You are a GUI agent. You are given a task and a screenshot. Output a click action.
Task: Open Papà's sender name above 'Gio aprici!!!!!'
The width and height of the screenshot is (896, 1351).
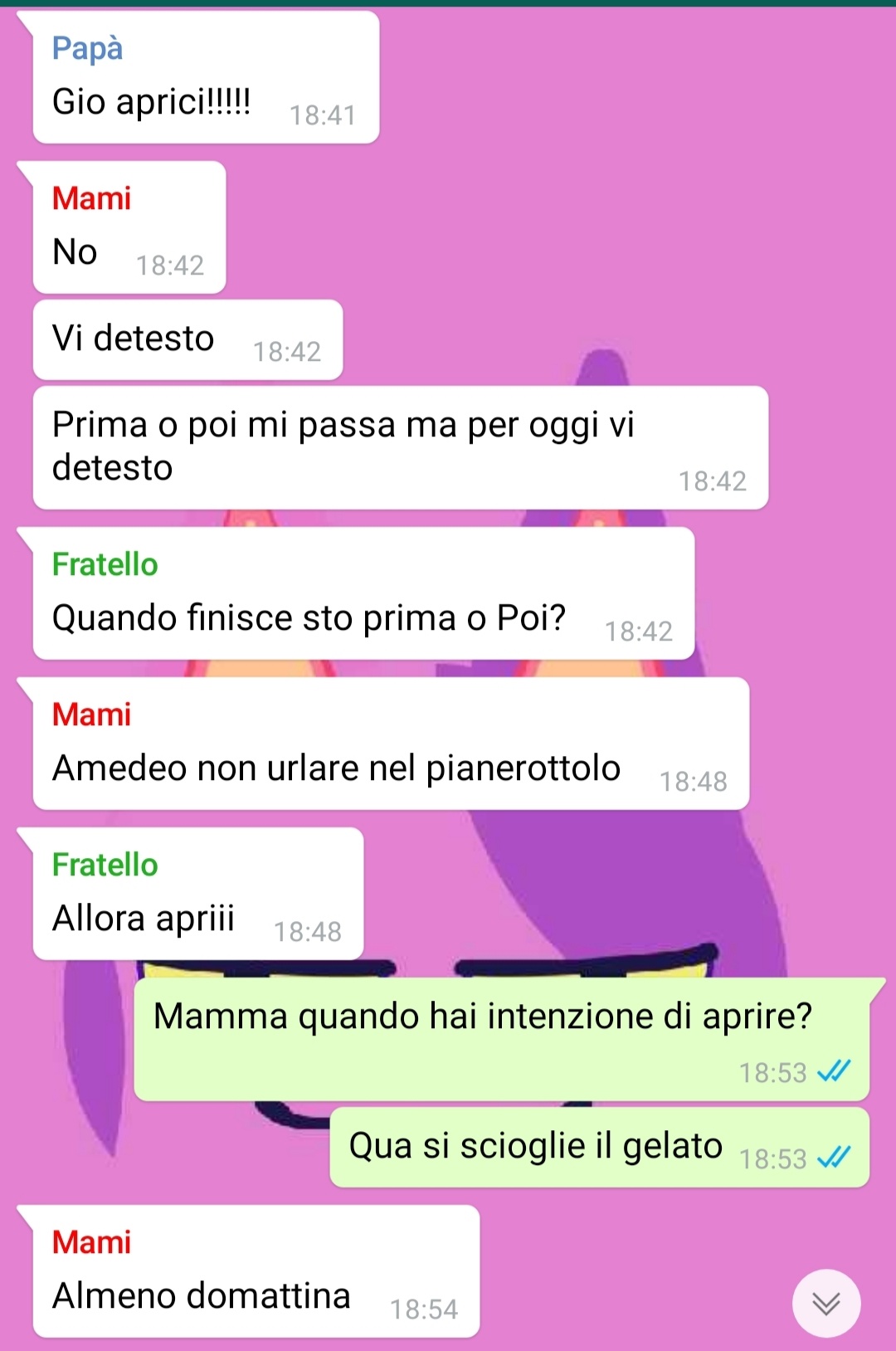coord(87,48)
